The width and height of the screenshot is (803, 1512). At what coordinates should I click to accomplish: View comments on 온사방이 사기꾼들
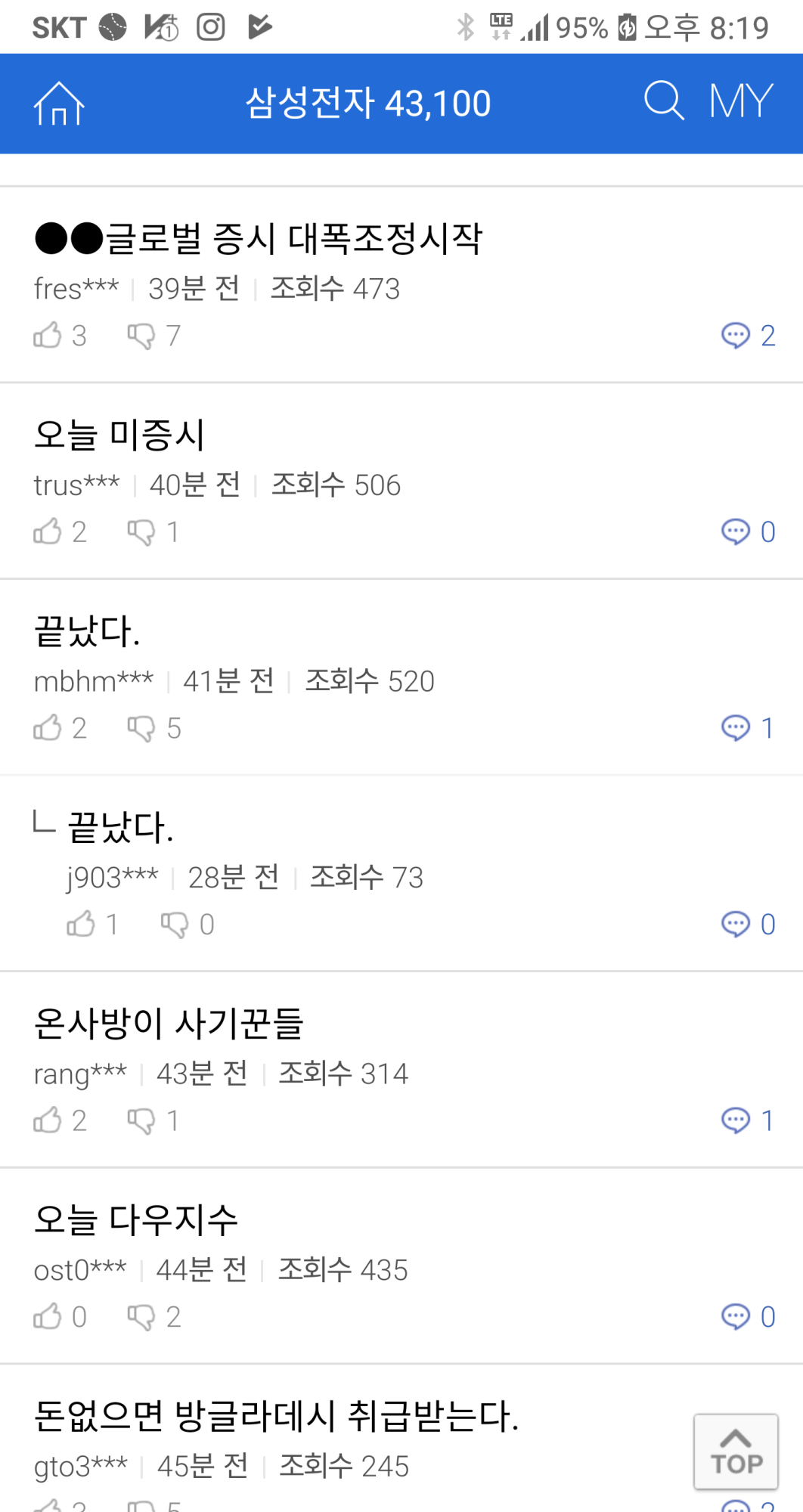click(x=747, y=1120)
